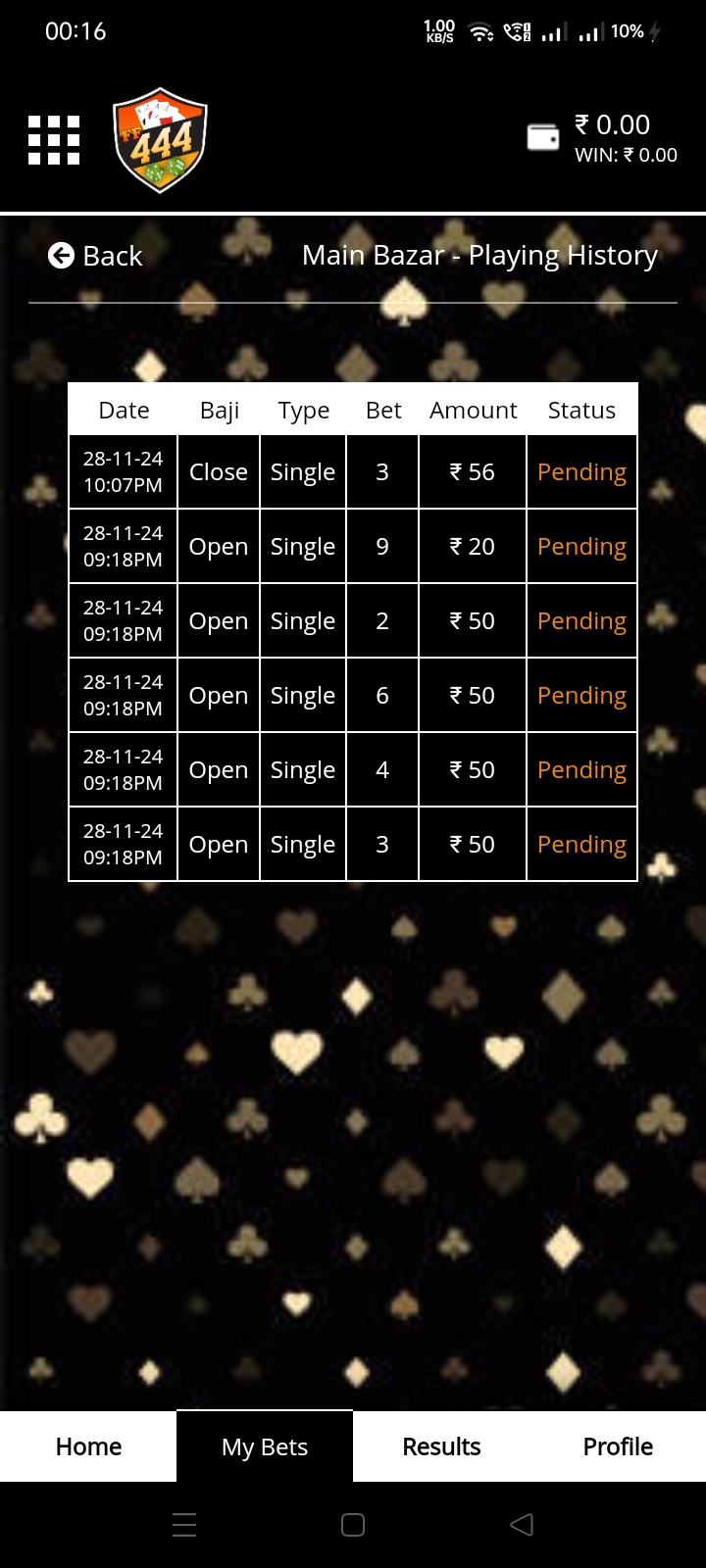
Task: Go back from Playing History
Action: [95, 256]
